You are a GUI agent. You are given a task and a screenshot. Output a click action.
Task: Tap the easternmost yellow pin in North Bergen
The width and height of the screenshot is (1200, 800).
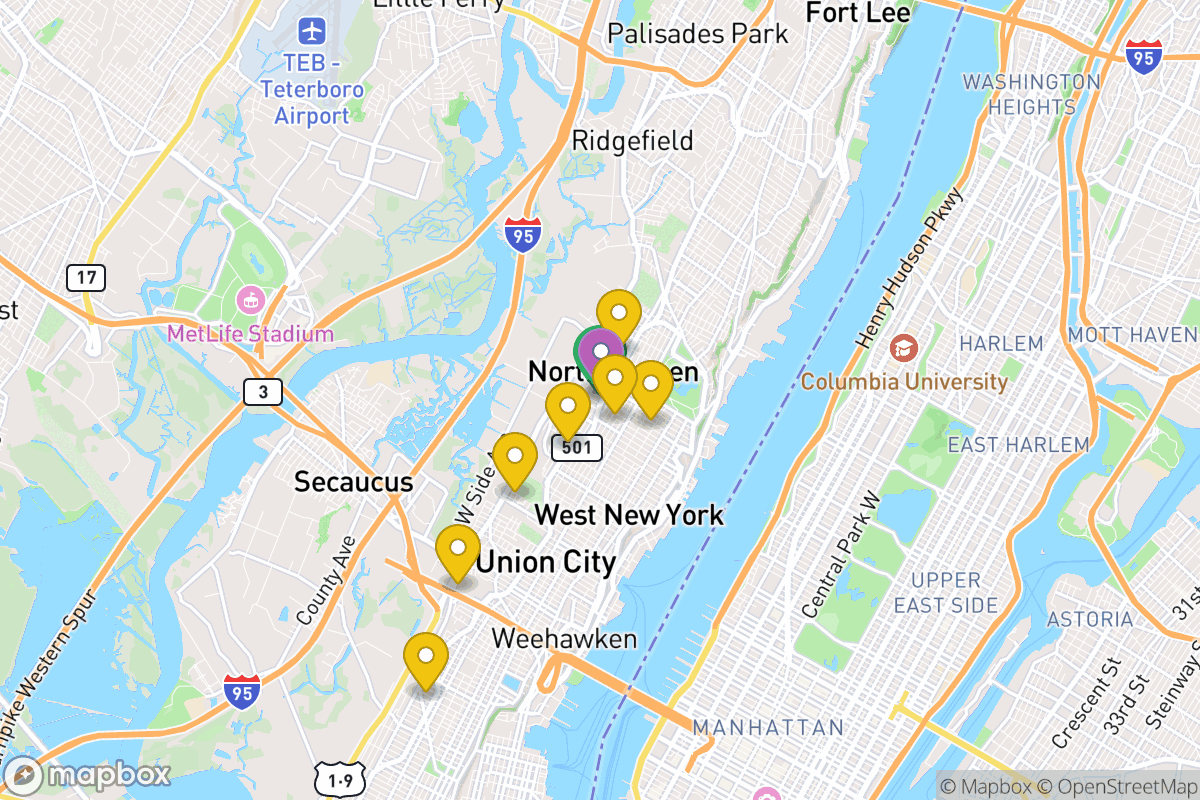651,384
